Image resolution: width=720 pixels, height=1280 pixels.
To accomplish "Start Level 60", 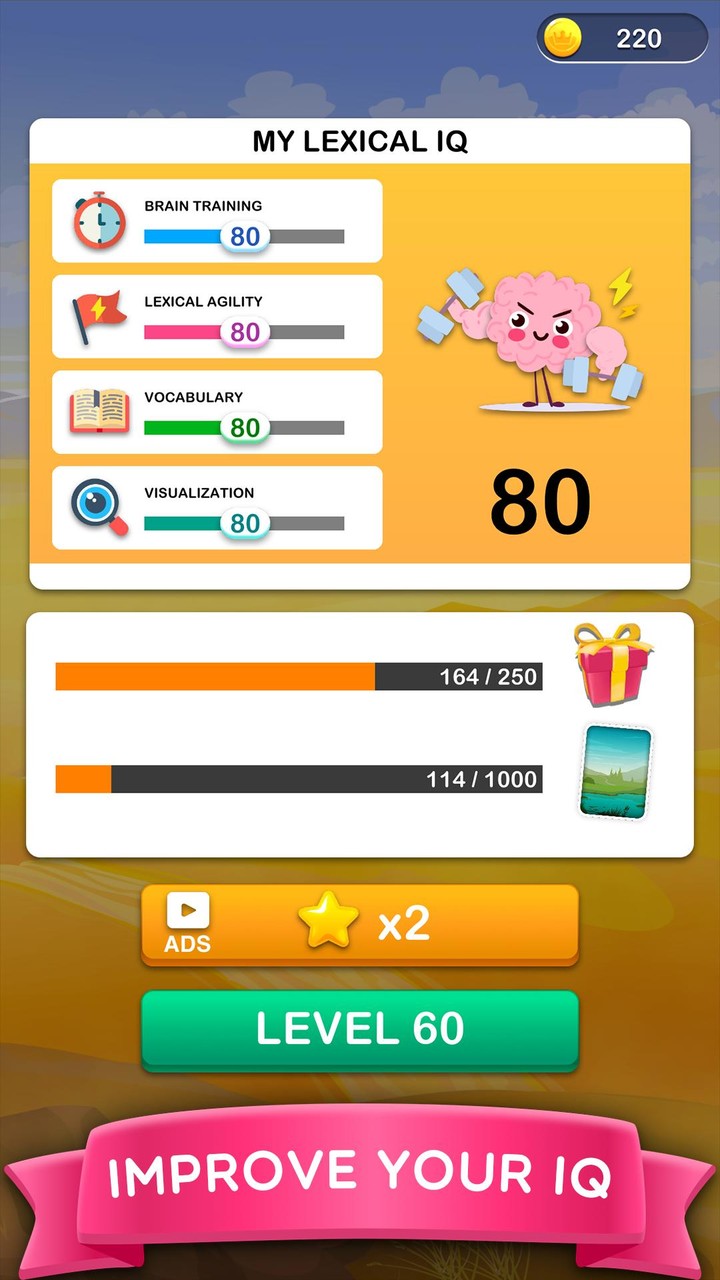I will 360,1029.
